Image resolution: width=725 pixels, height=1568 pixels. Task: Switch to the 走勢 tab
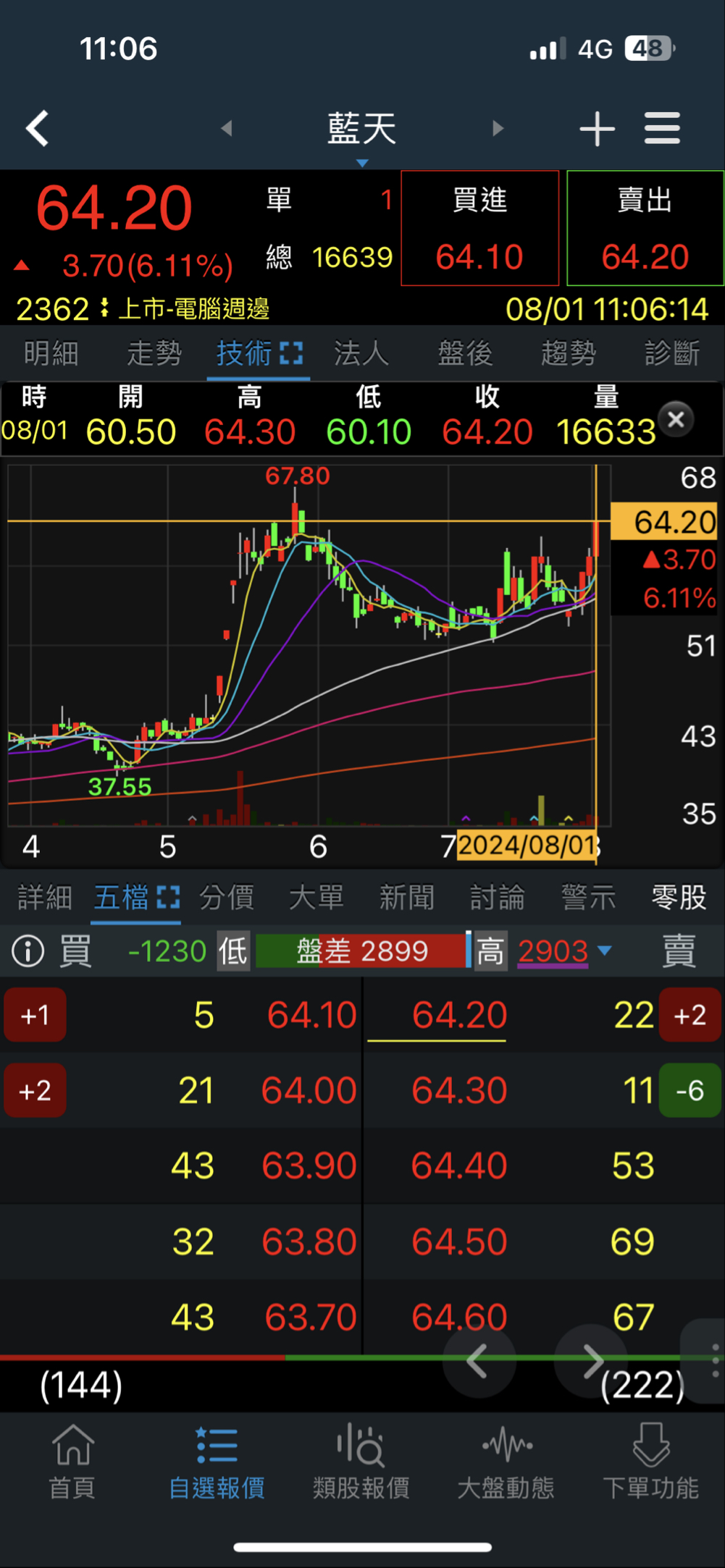154,354
